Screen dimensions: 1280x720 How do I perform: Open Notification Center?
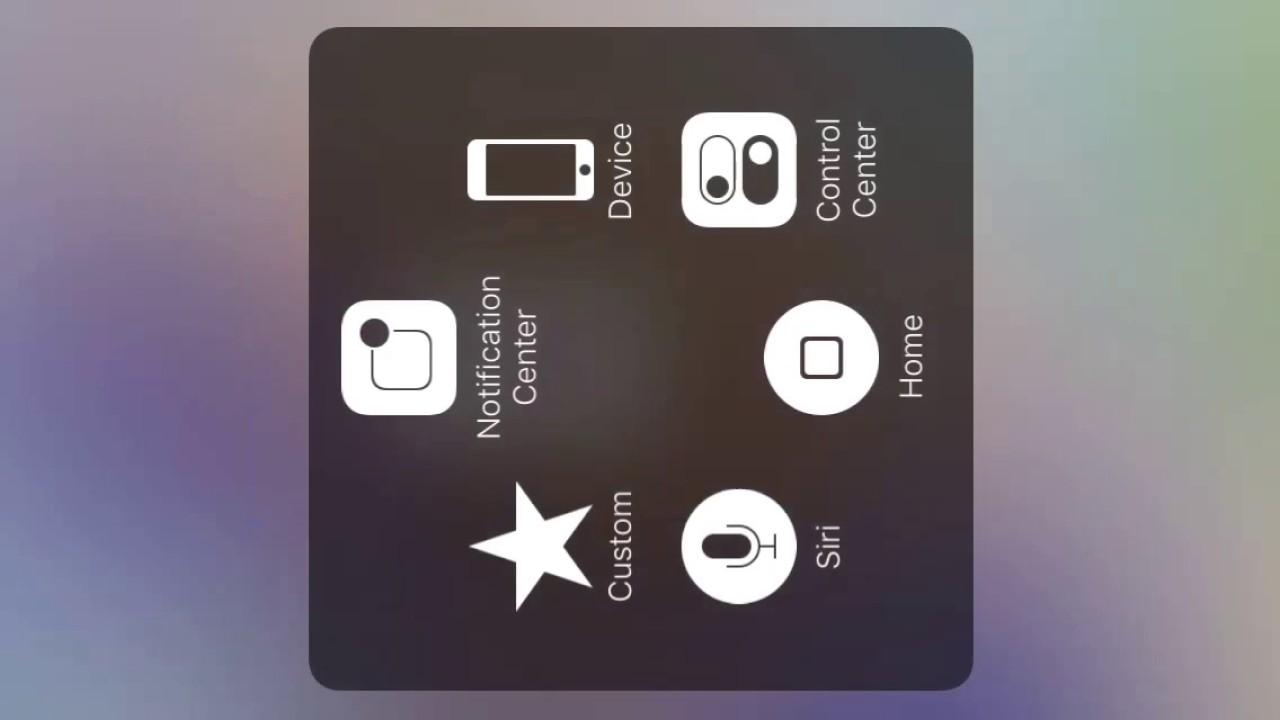coord(399,357)
